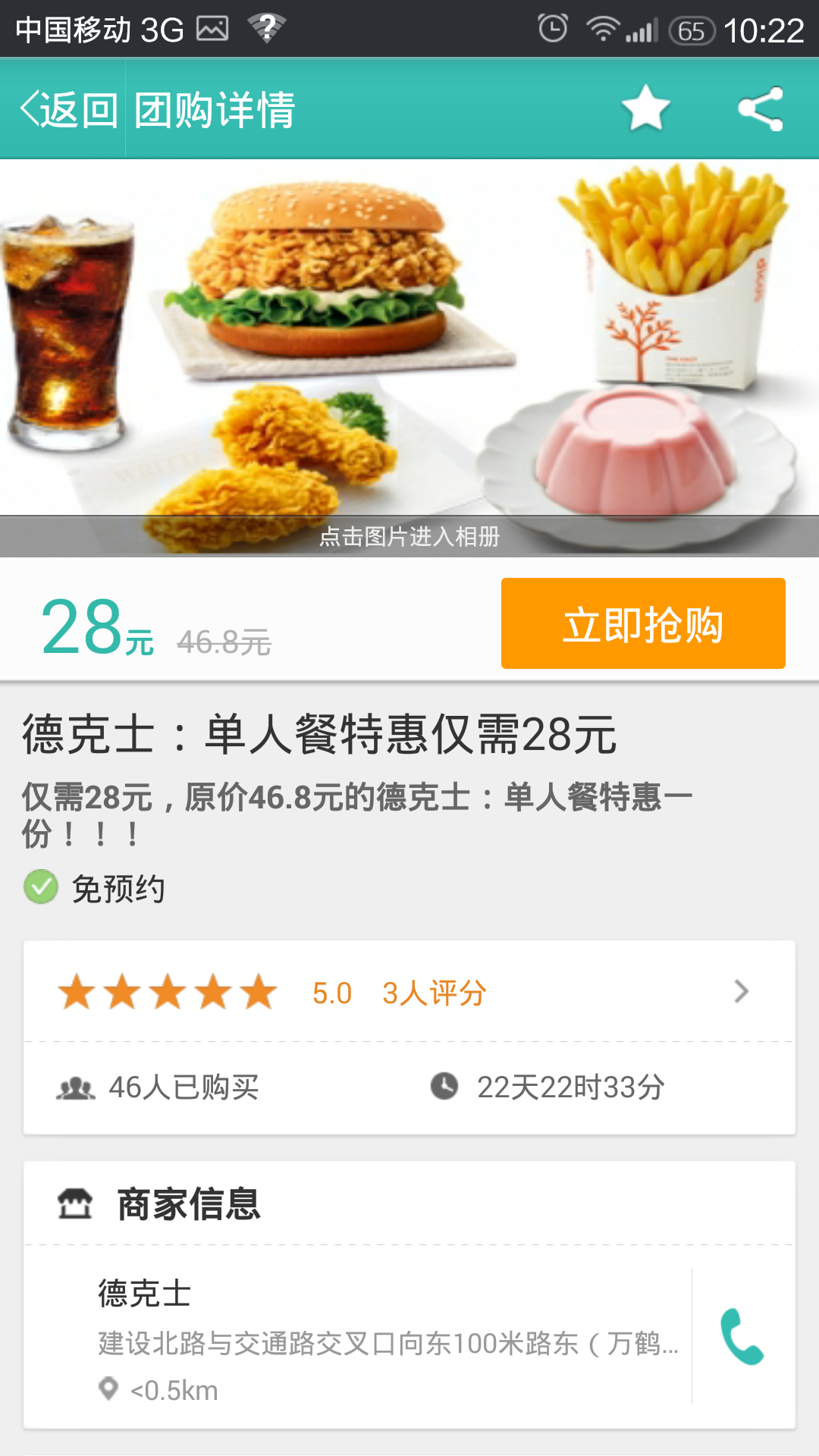Tap the first star in the rating row
The height and width of the screenshot is (1456, 819).
(78, 990)
